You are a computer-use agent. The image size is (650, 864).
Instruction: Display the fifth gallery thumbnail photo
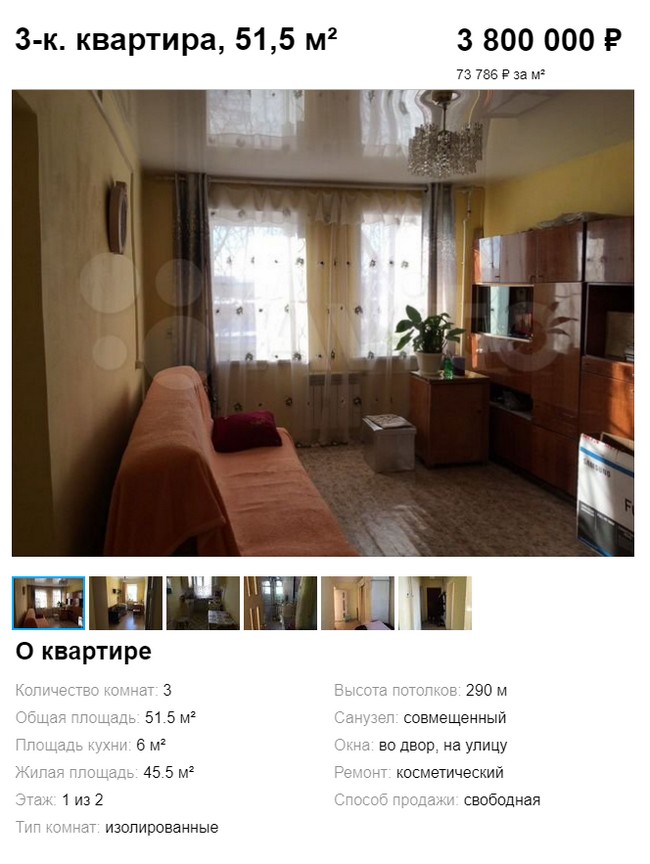357,603
